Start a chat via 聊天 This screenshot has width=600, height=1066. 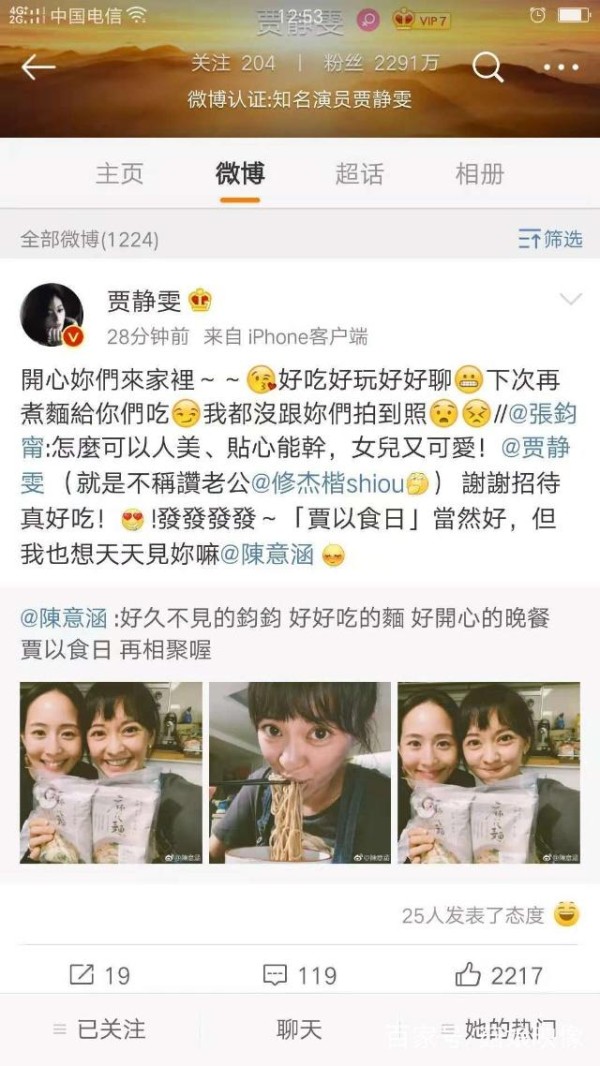tap(299, 1029)
